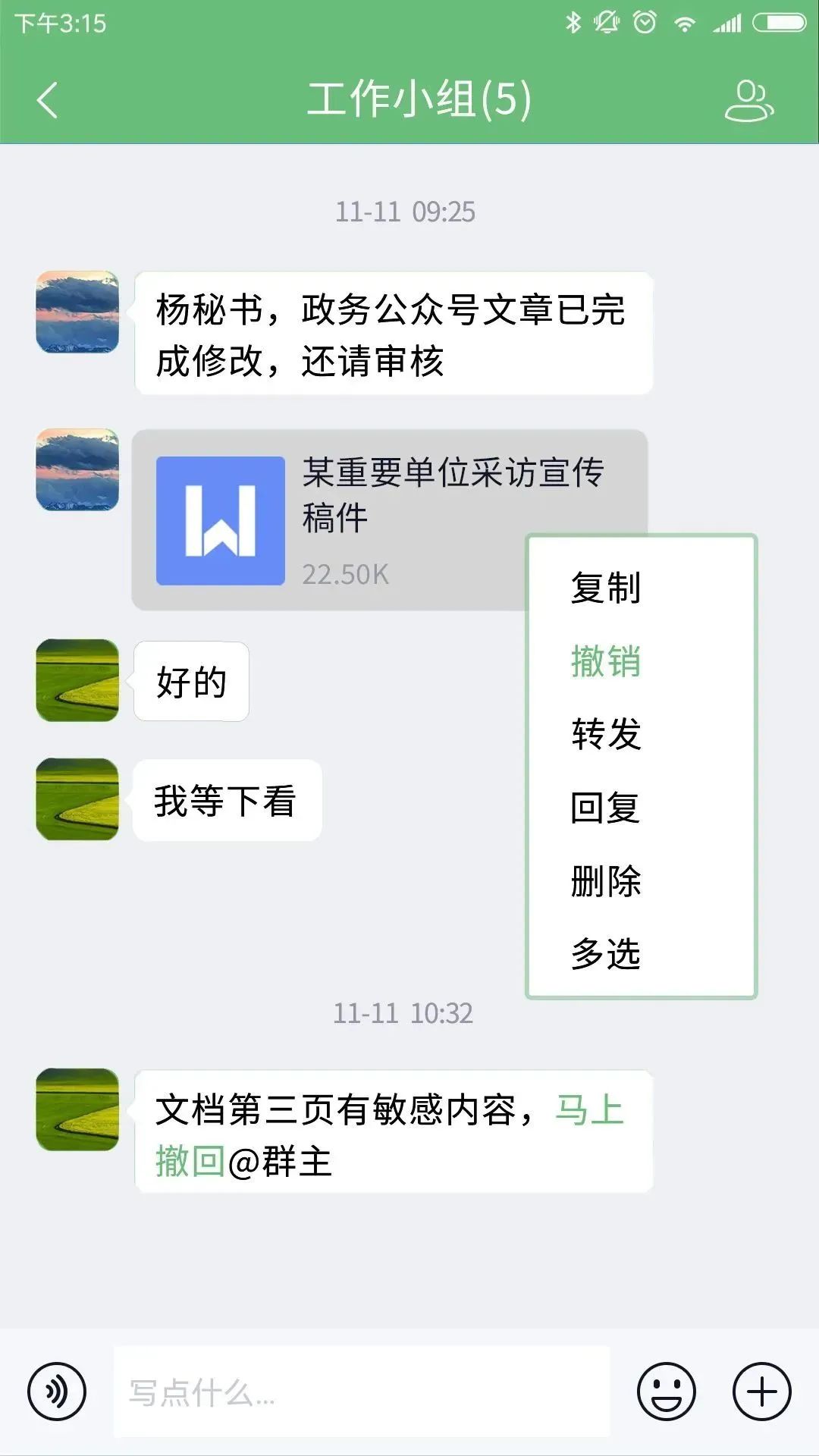Open sender avatar beside 杨秘书 message

(77, 312)
